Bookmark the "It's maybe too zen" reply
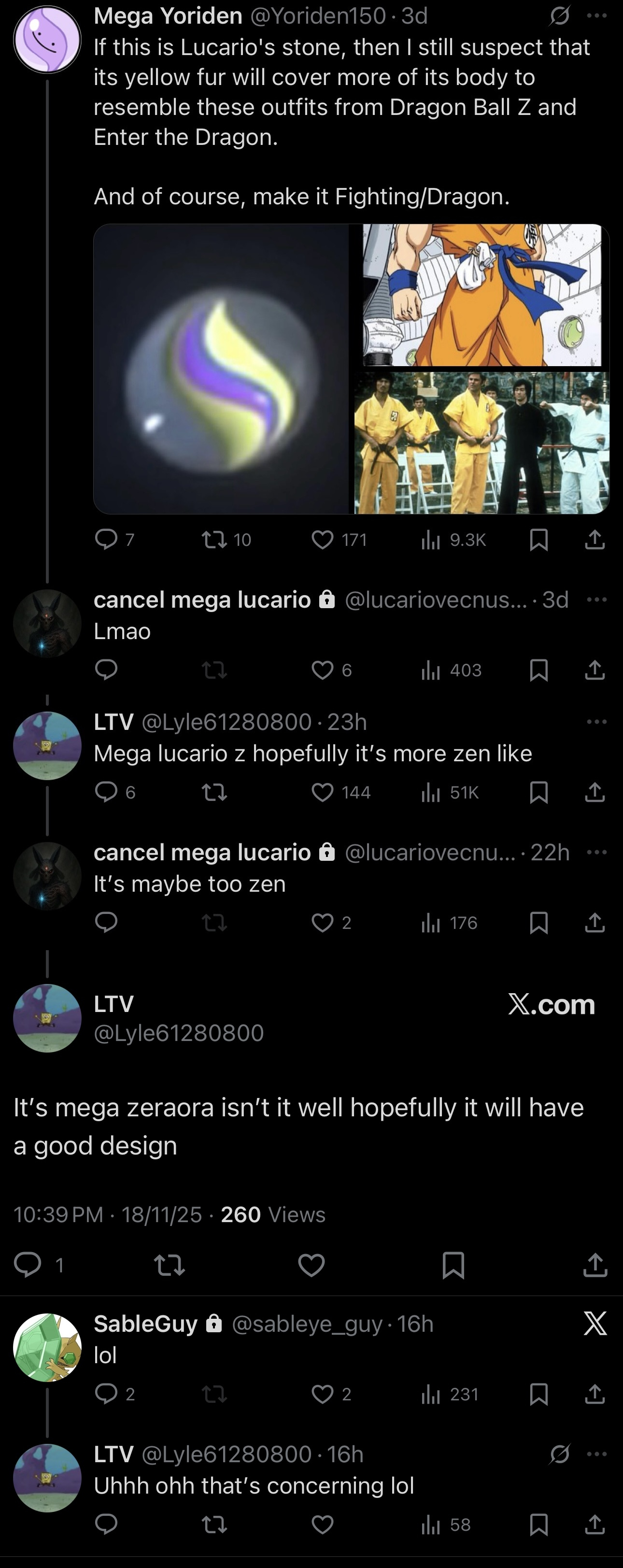Screen dimensions: 623x1568 tap(539, 923)
